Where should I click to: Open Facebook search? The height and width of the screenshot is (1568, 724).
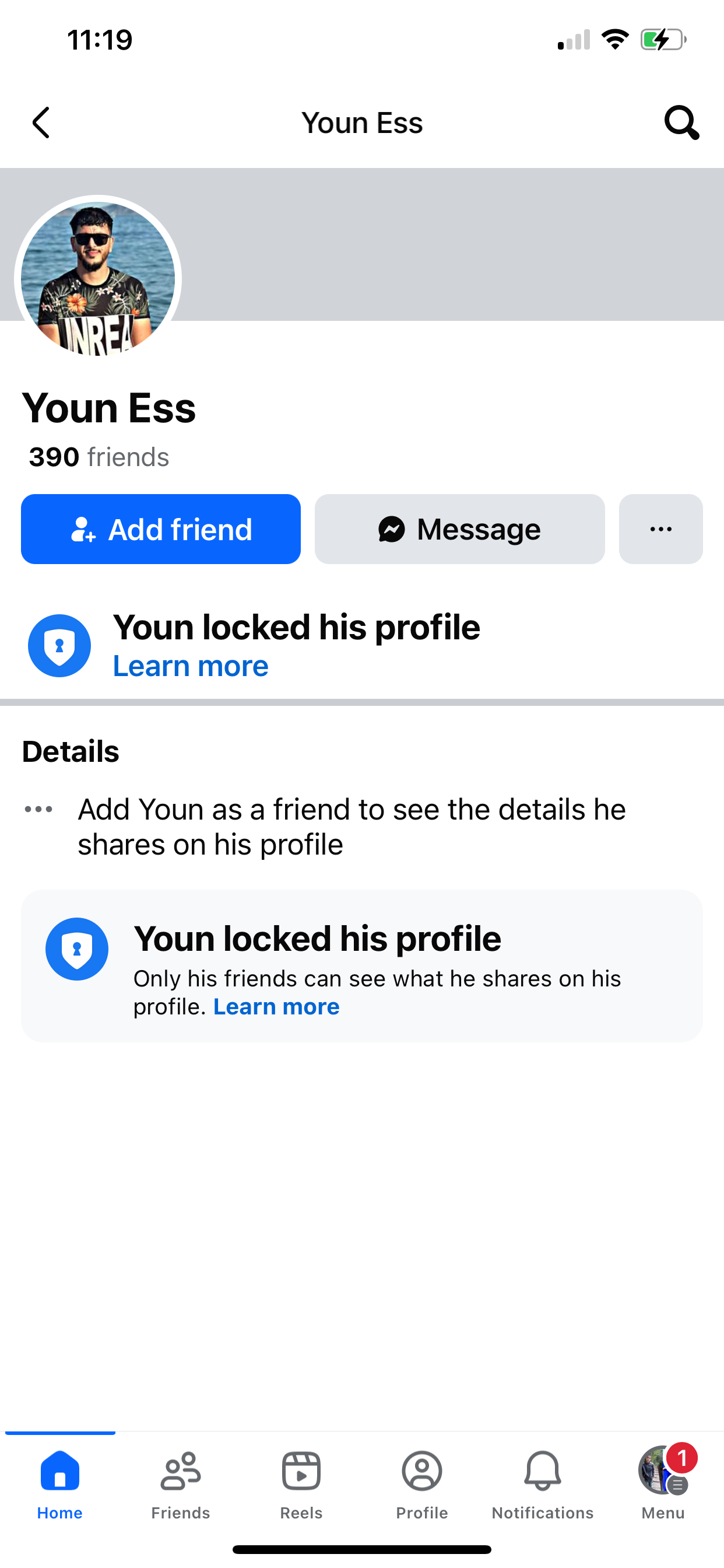[x=681, y=122]
